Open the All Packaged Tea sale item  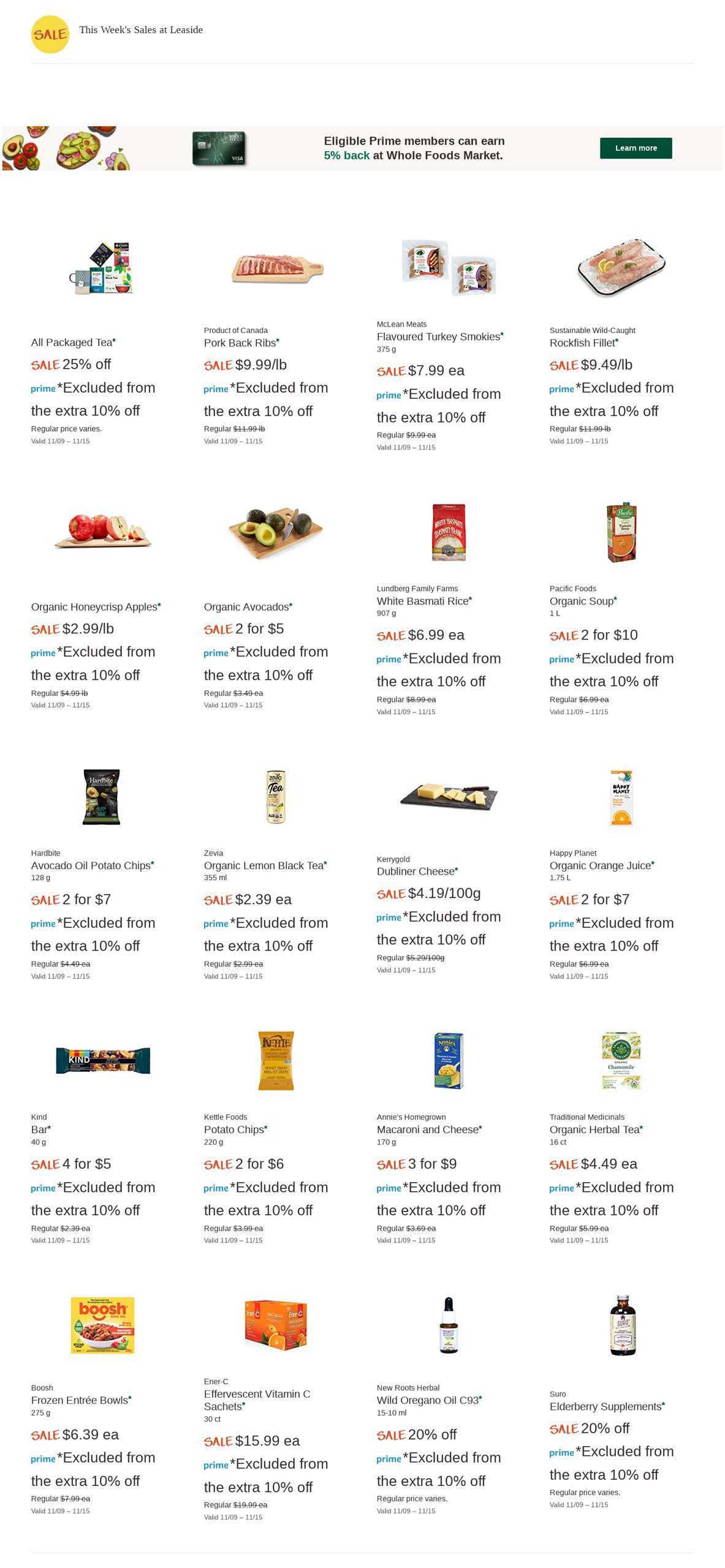(73, 342)
